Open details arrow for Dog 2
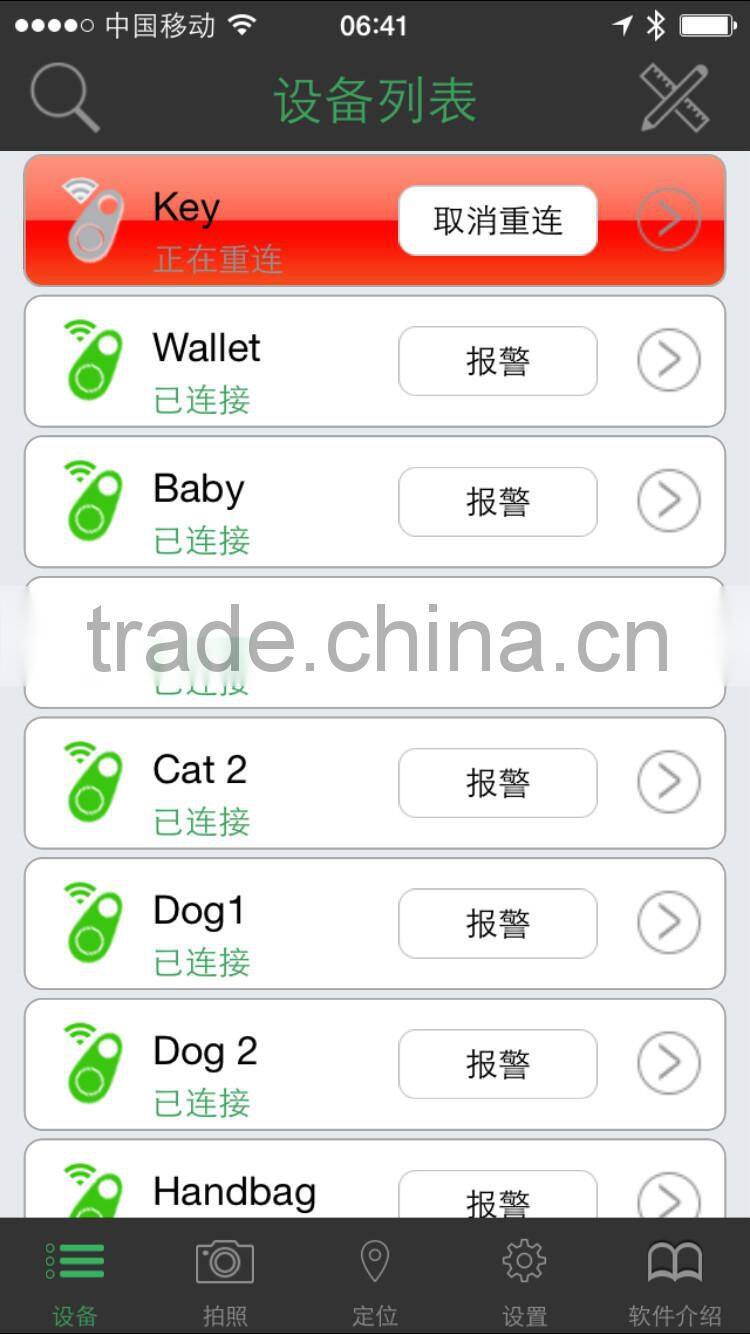Viewport: 750px width, 1334px height. pyautogui.click(x=668, y=1063)
